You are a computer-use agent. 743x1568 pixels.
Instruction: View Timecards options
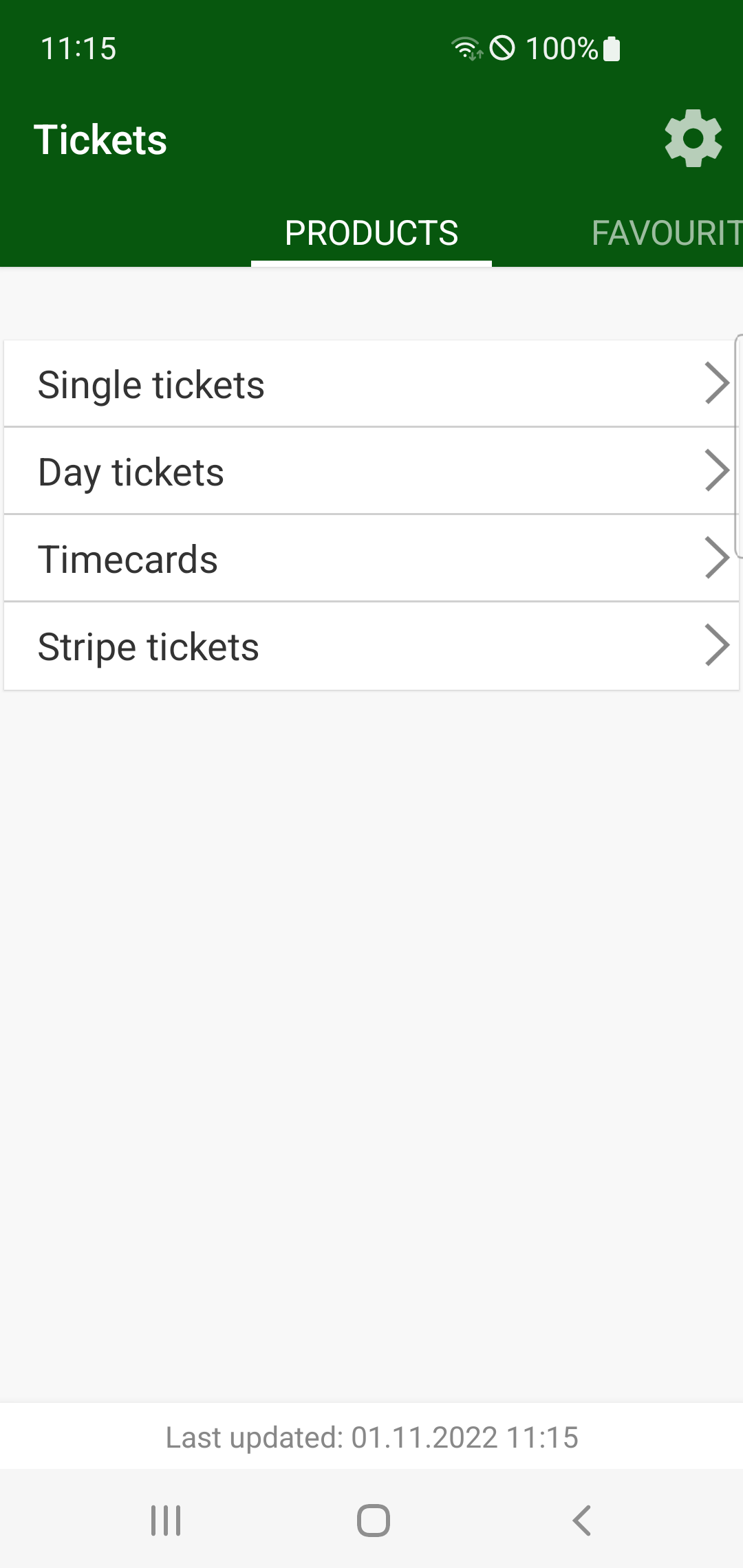click(x=371, y=558)
